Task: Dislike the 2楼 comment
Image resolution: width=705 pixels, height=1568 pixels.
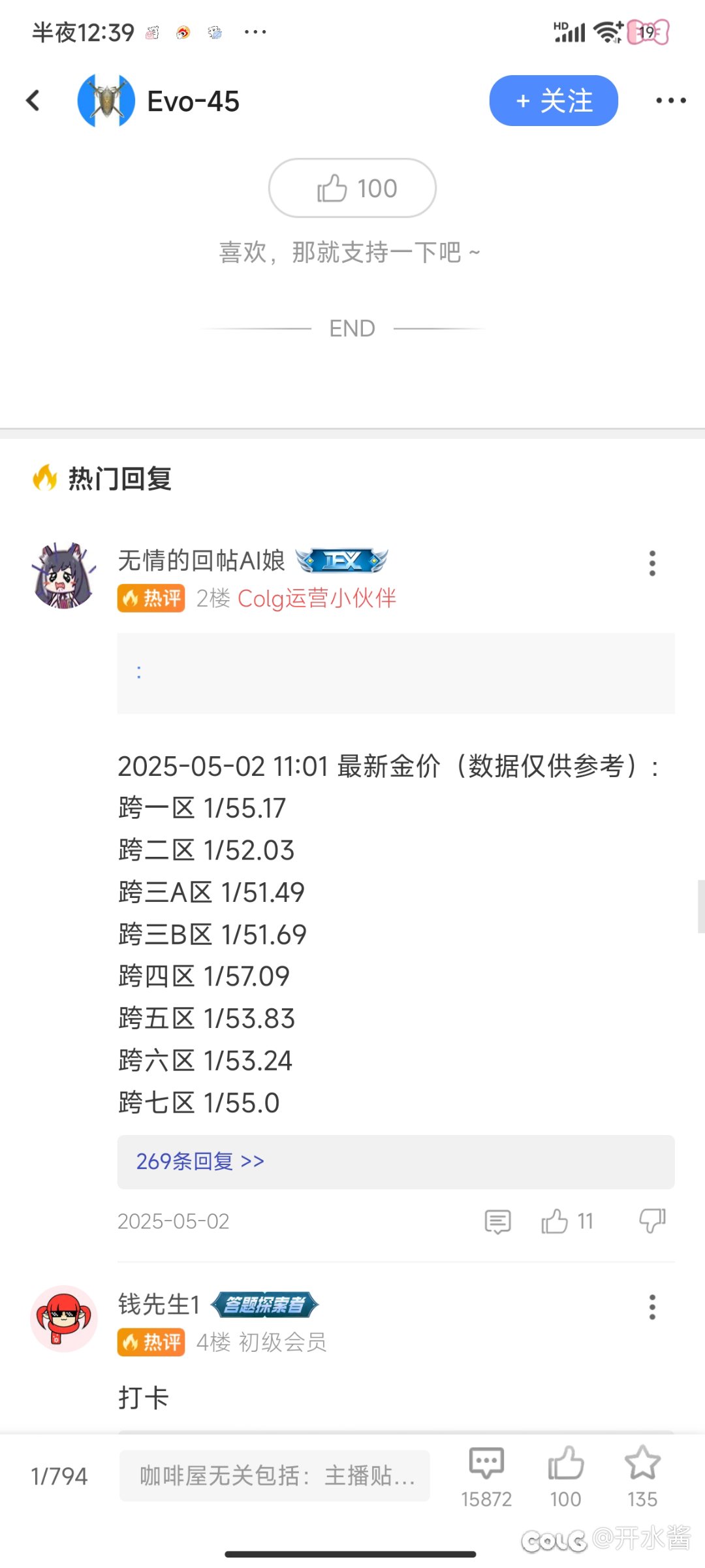Action: coord(652,1220)
